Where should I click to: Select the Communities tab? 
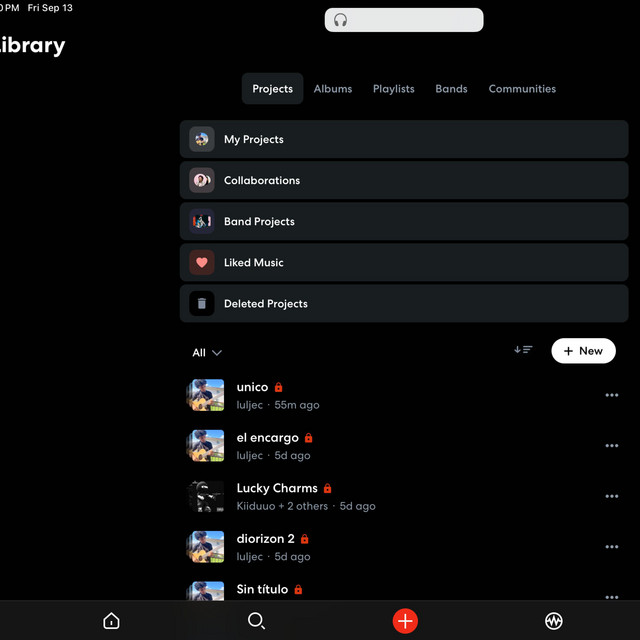[522, 89]
